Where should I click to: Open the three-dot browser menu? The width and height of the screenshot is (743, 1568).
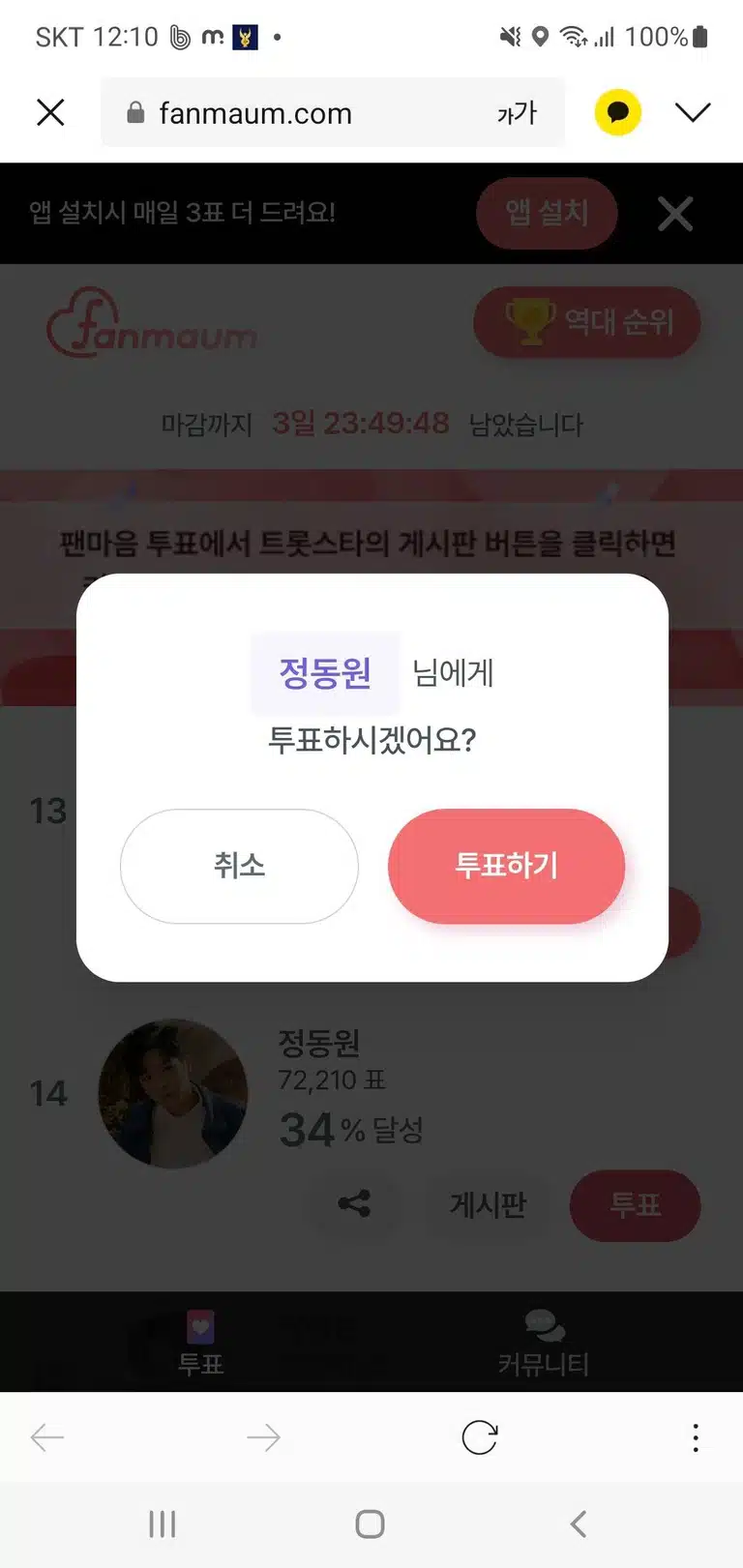click(x=696, y=1437)
